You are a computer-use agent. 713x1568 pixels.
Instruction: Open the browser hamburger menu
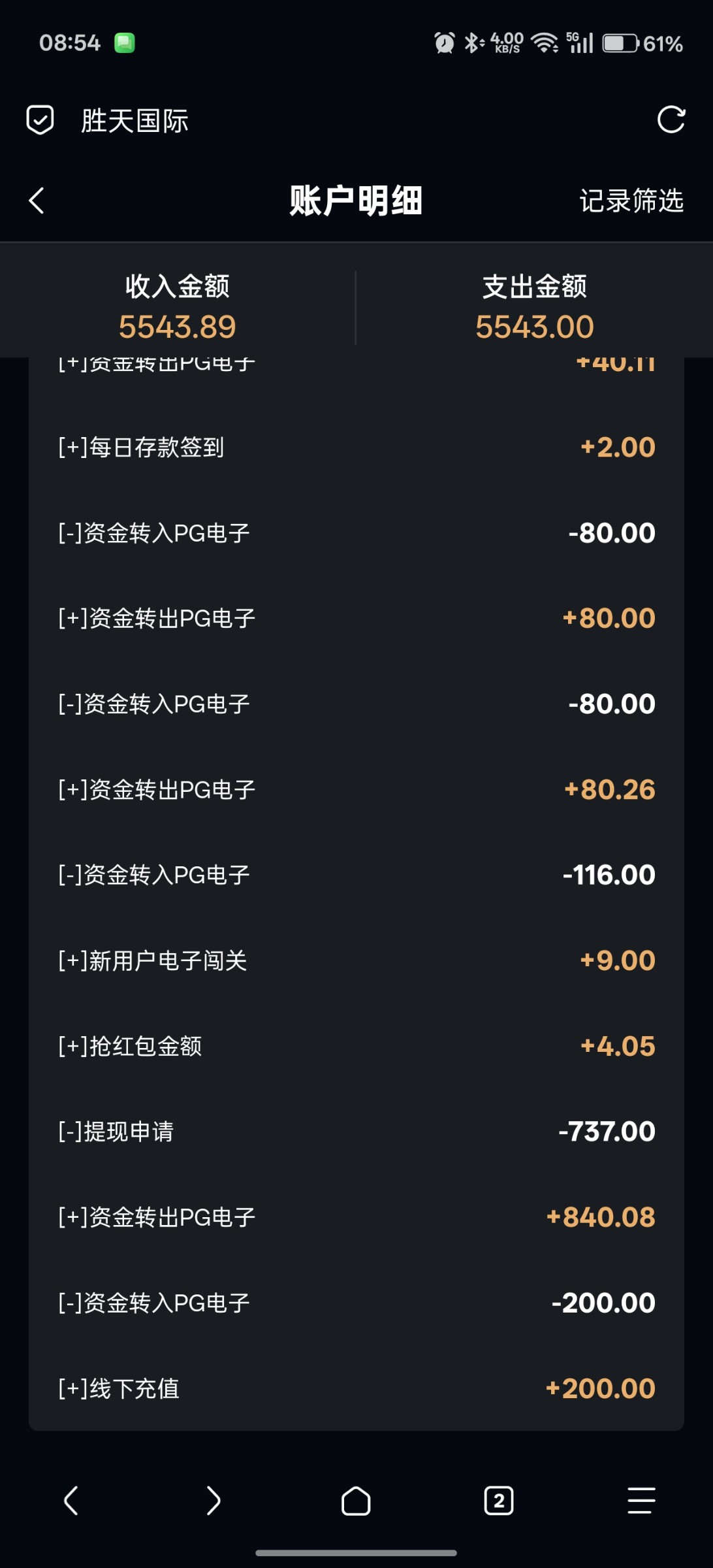tap(641, 1500)
